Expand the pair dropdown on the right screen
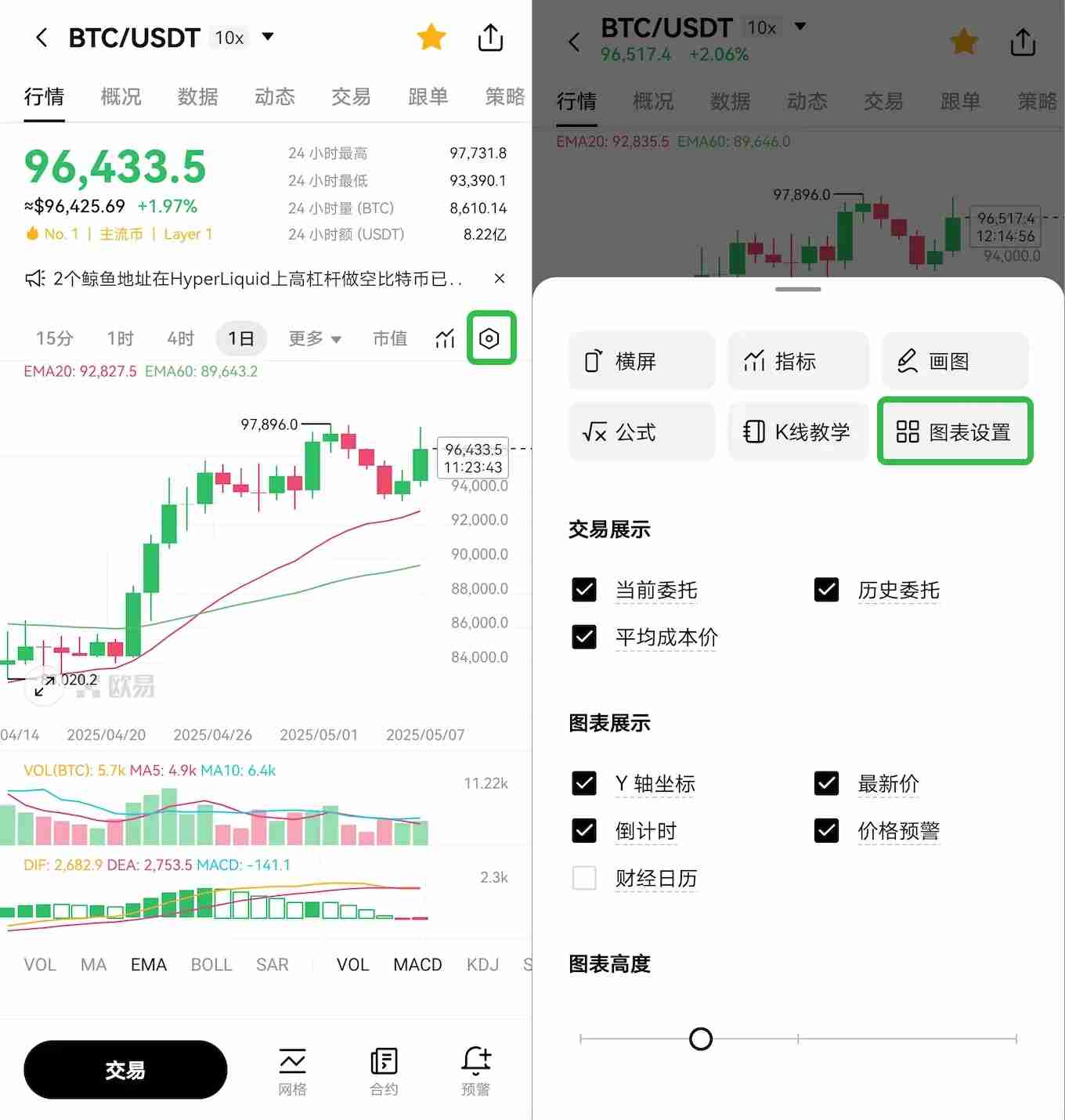 pyautogui.click(x=800, y=26)
